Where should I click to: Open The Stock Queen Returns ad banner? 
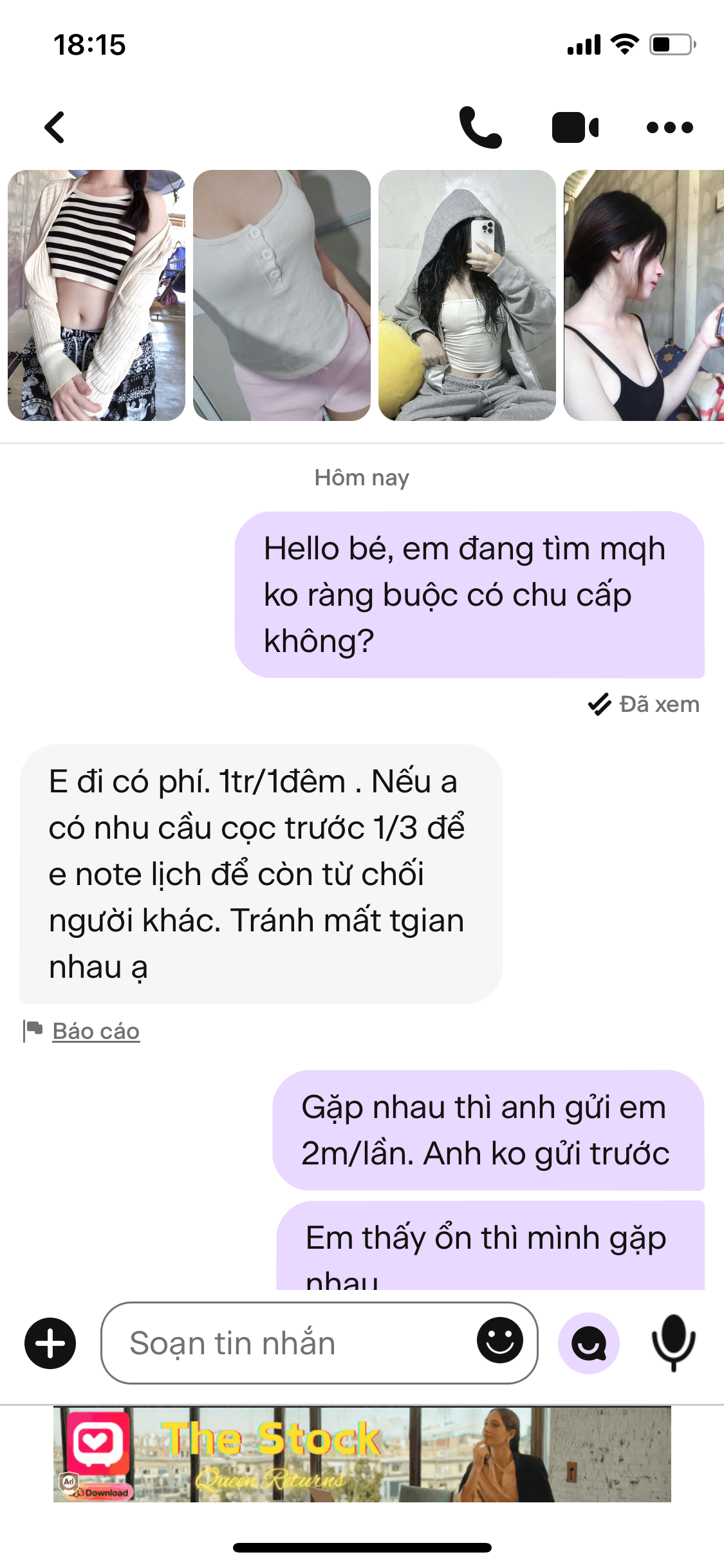pos(362,1454)
